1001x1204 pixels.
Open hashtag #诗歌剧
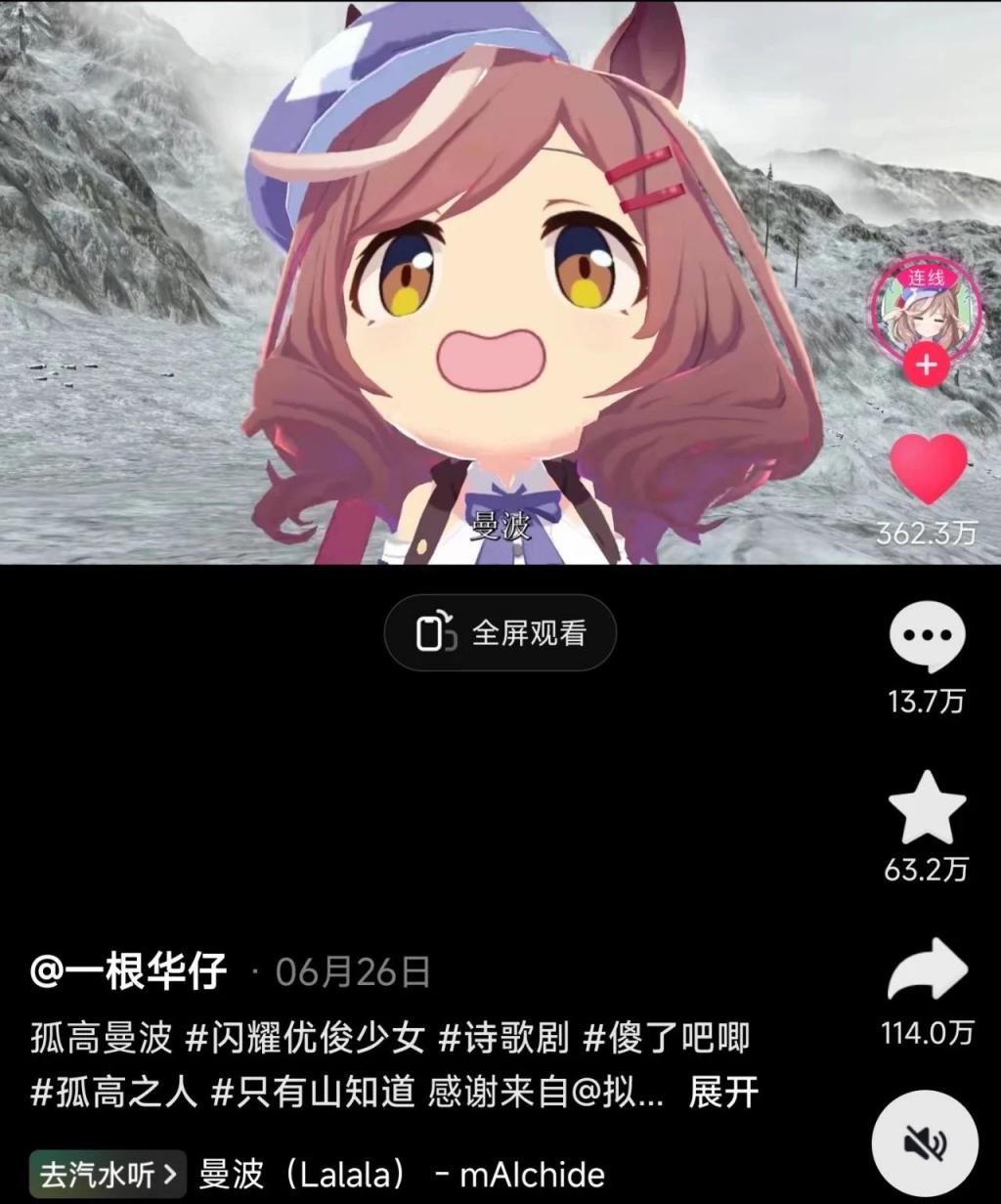click(503, 1038)
